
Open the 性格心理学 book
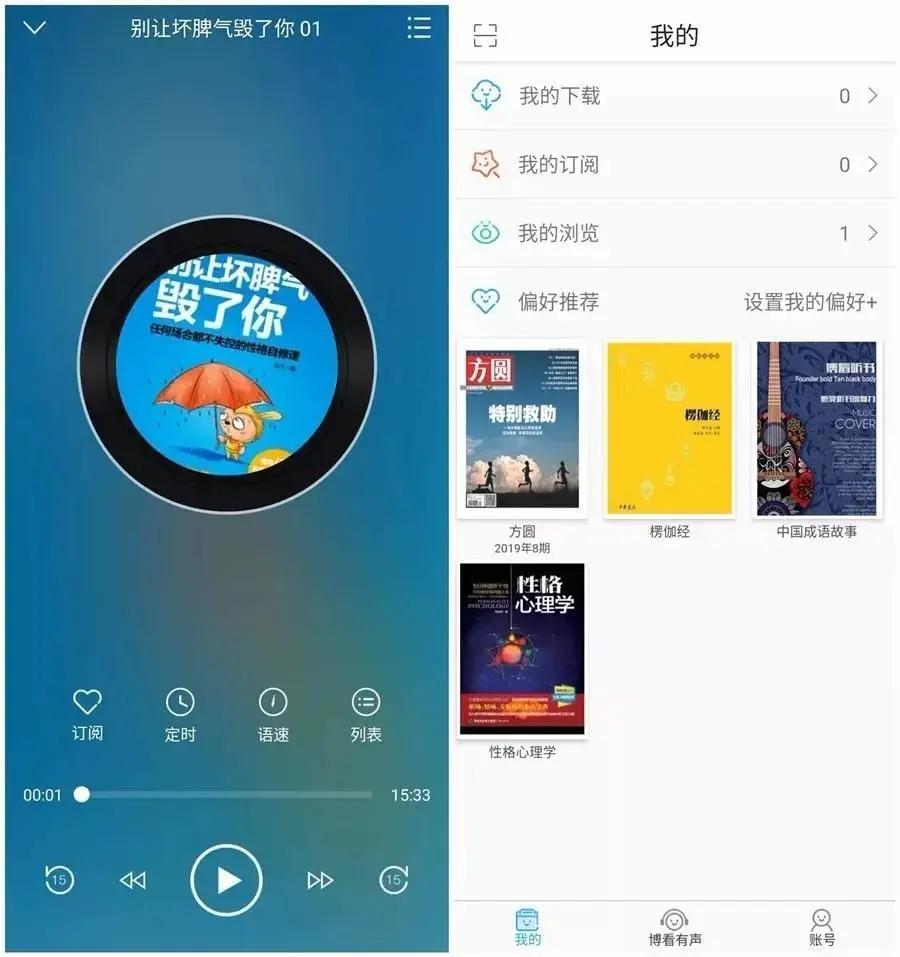[522, 649]
